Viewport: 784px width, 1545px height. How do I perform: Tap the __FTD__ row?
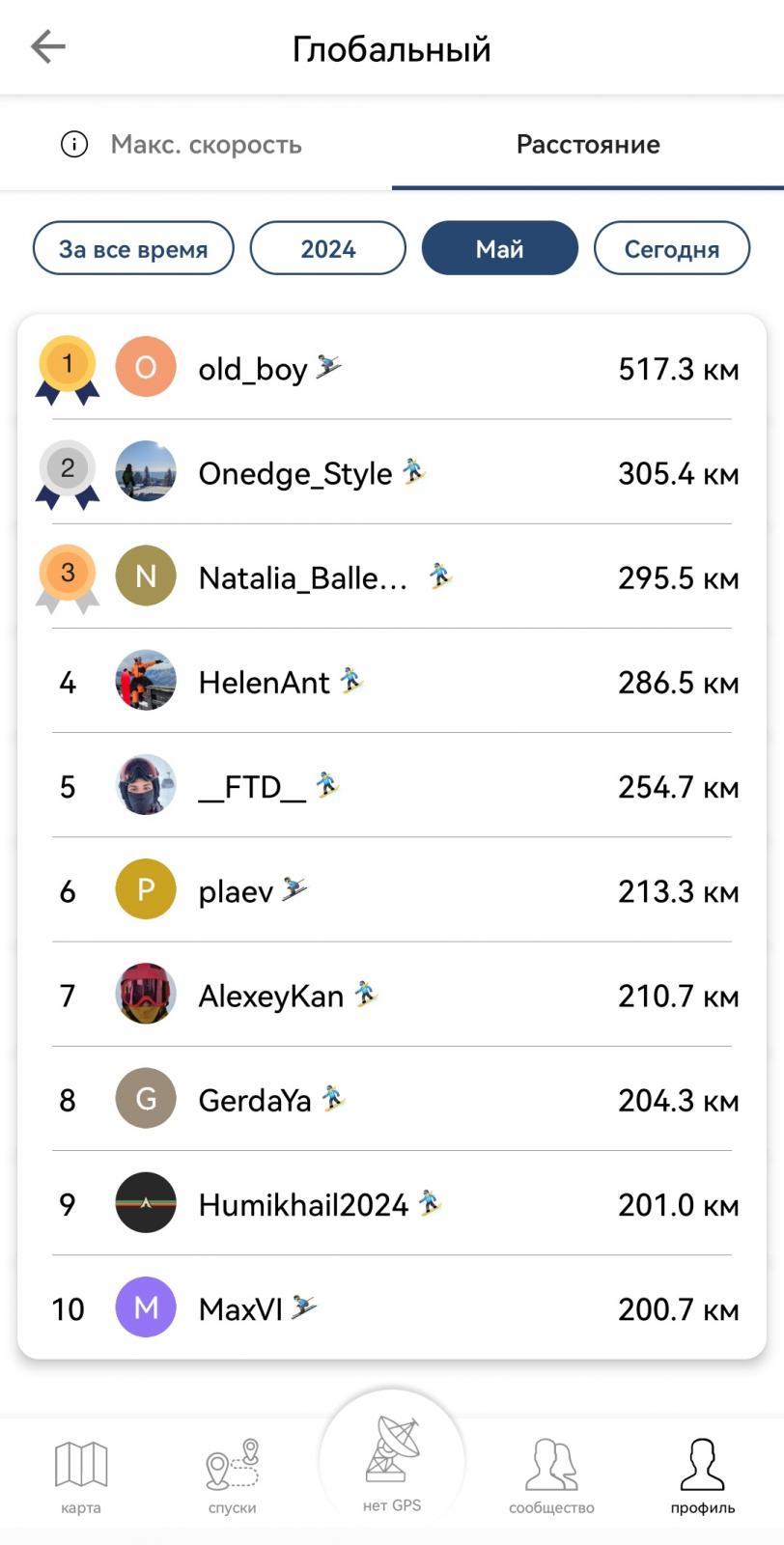coord(392,785)
